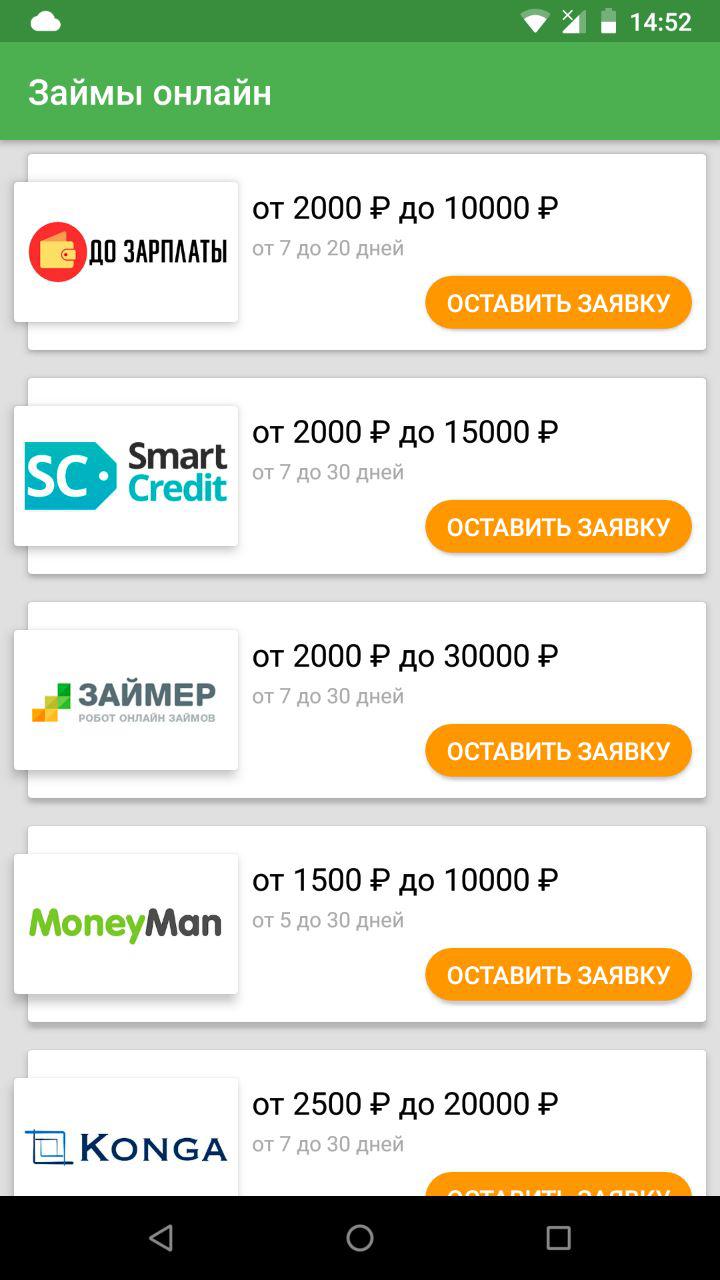Tap ОСТАВИТЬ ЗАЯВКУ for До Зарплаты

point(558,303)
